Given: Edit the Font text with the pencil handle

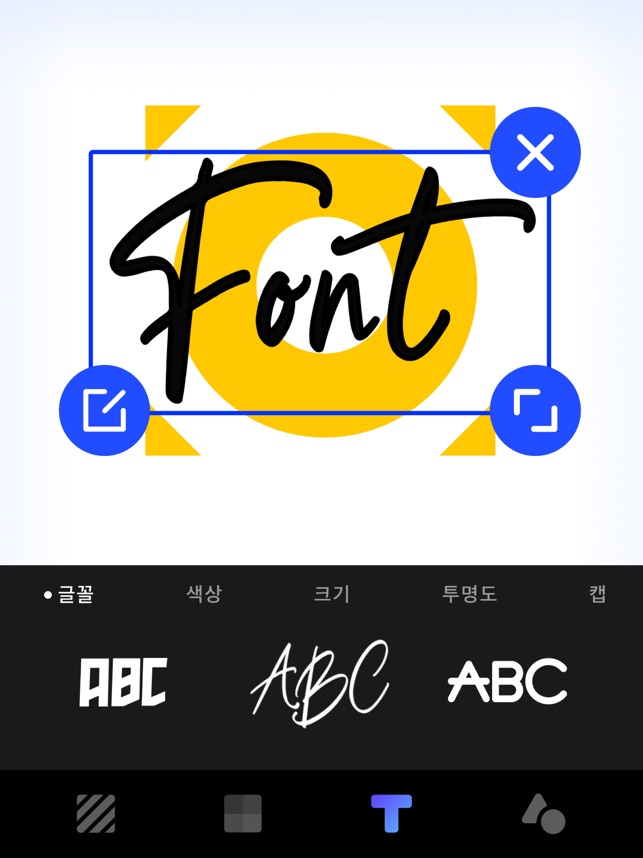Looking at the screenshot, I should pos(104,410).
